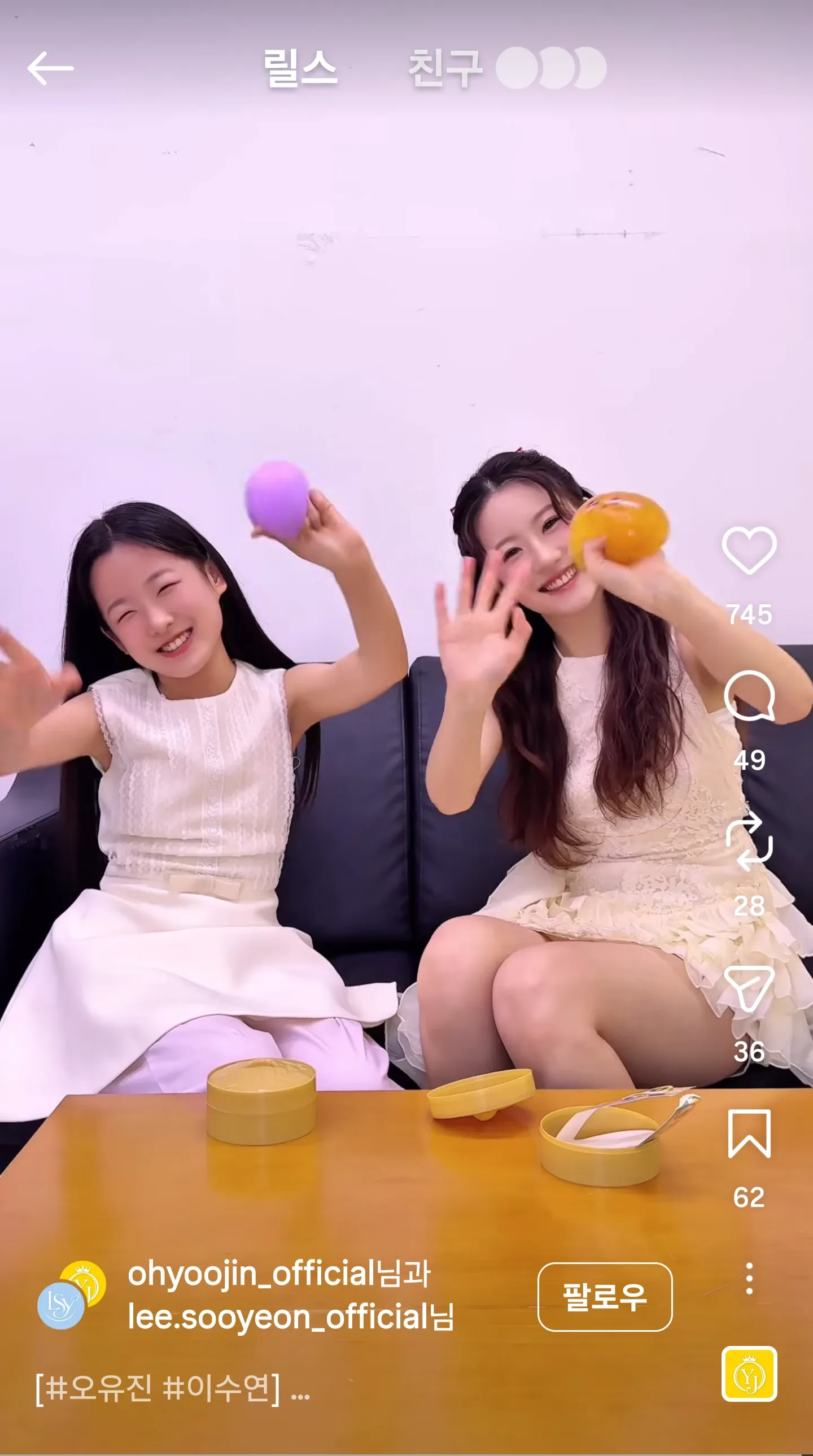Tap the 팔로우 button
Image resolution: width=813 pixels, height=1456 pixels.
click(x=605, y=1297)
